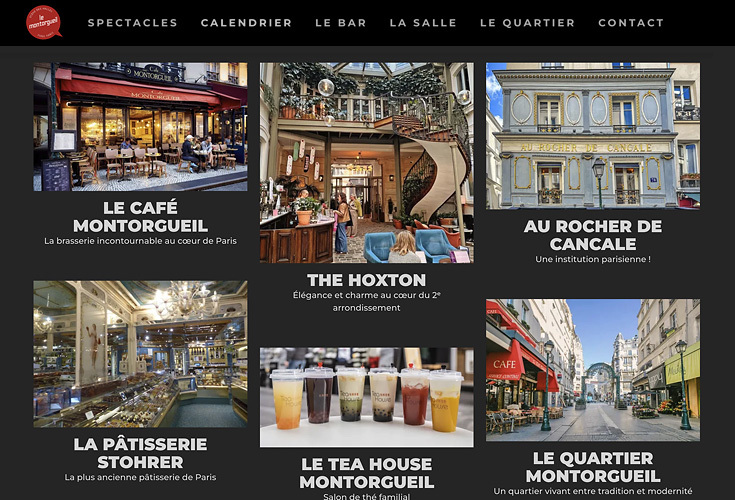Viewport: 735px width, 500px height.
Task: Open Le Tea House Montorgueil tile
Action: tap(366, 397)
